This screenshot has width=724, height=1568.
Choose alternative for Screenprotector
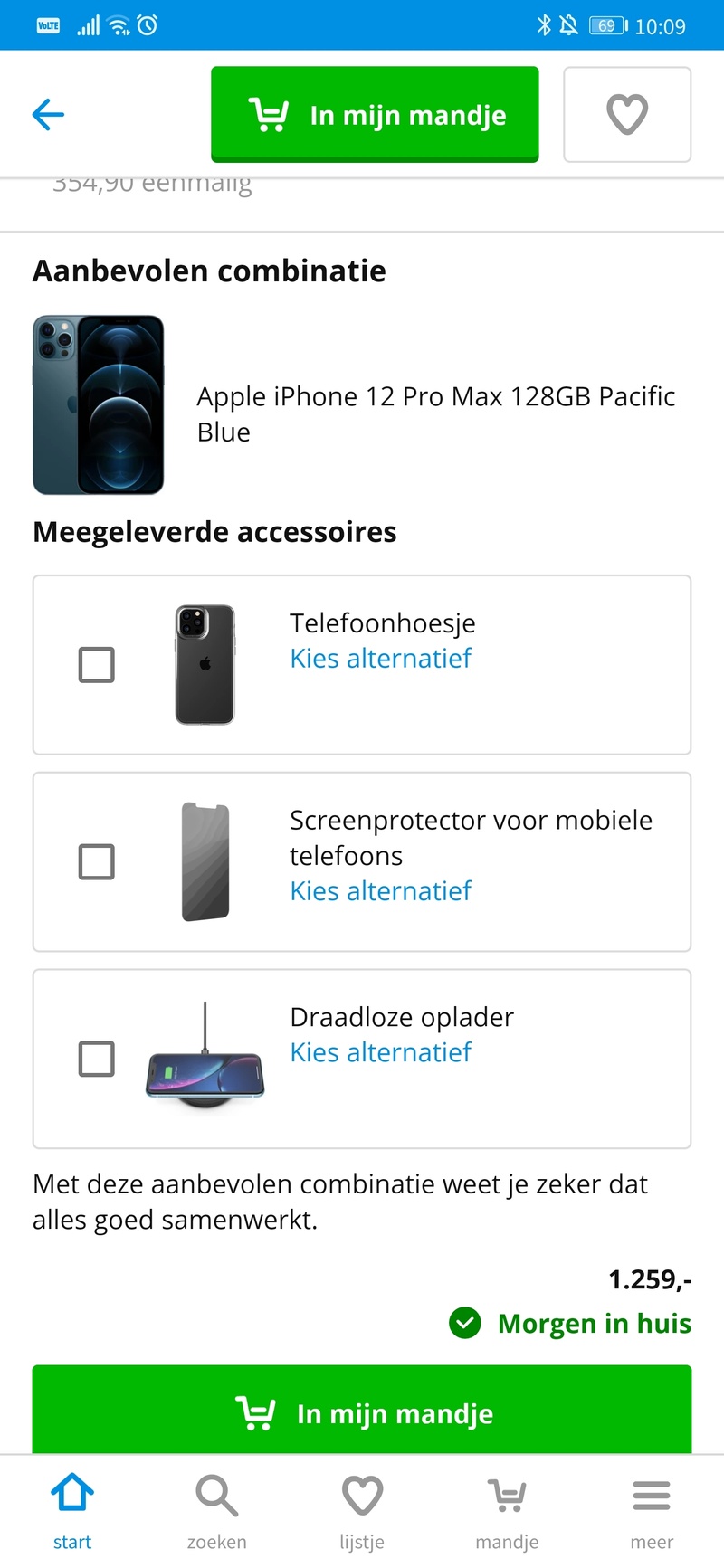380,891
